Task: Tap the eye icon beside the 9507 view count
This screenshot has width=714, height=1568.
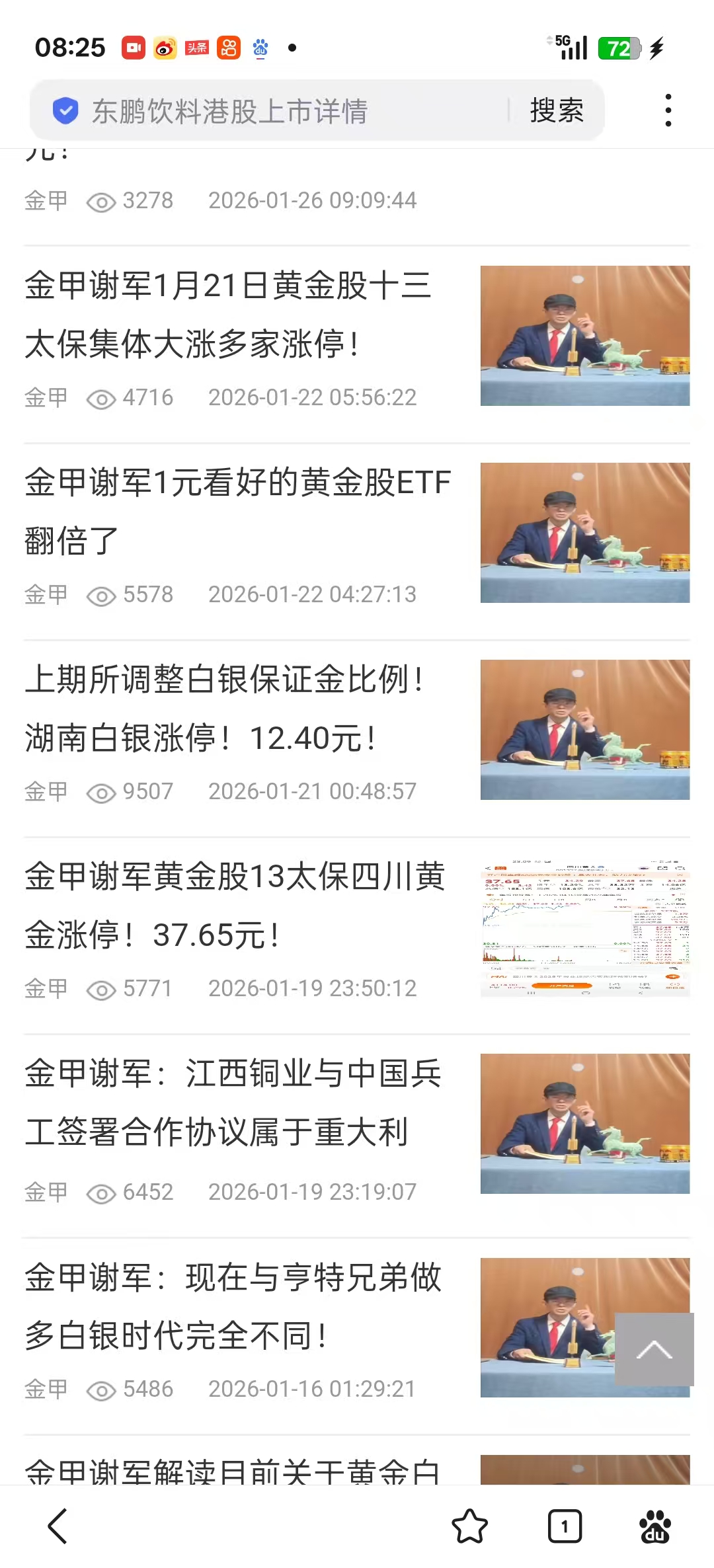Action: click(100, 792)
